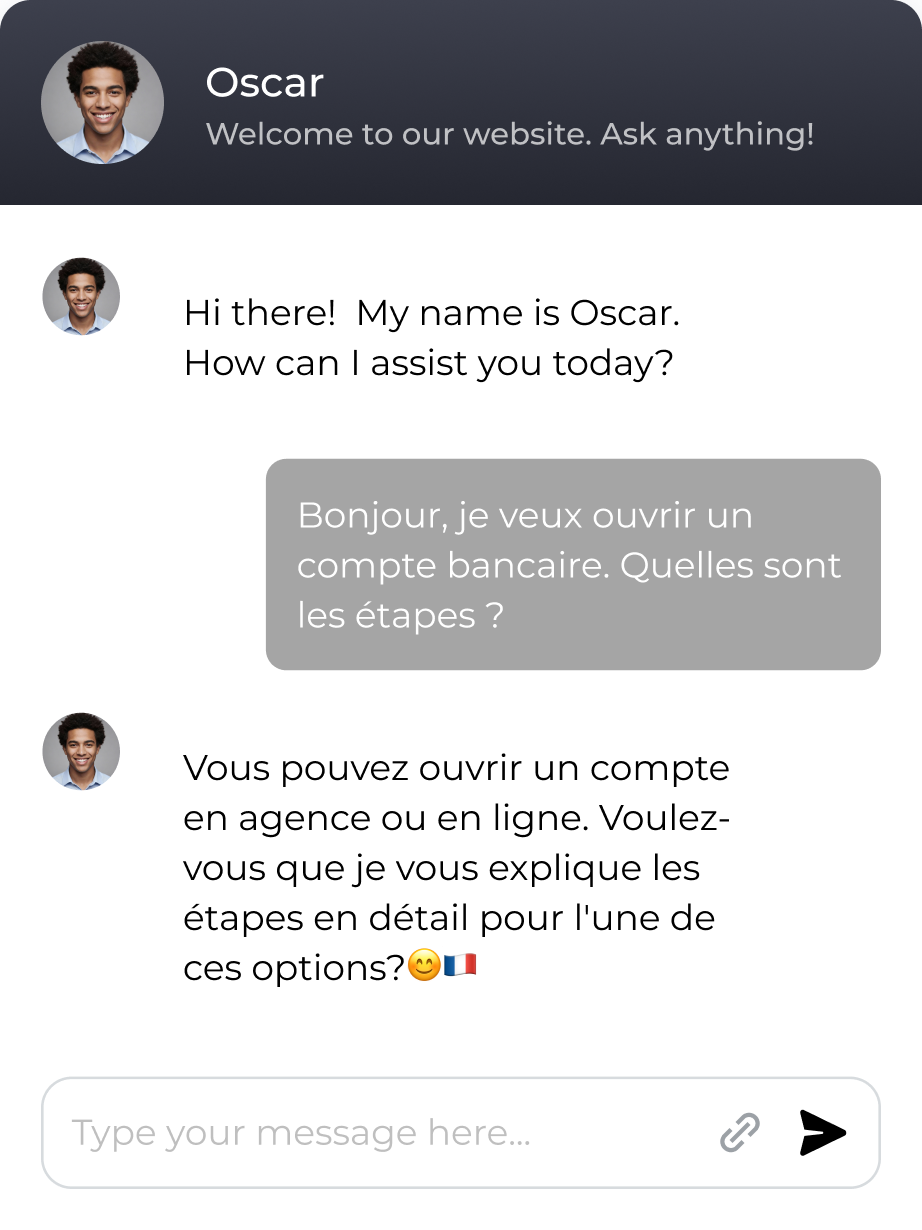922x1230 pixels.
Task: Click the 'Welcome to our website' subtitle
Action: tap(511, 134)
